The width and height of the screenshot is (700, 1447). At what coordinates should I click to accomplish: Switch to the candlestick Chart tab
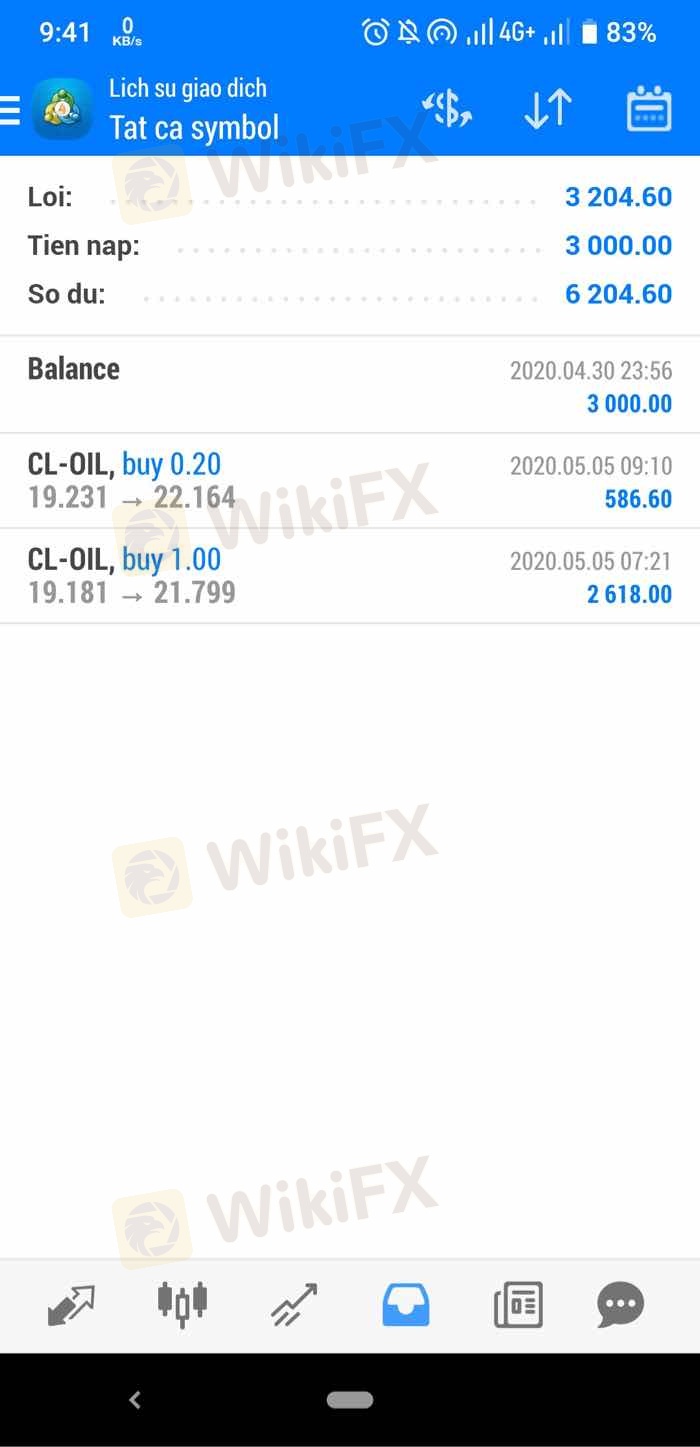(182, 1305)
